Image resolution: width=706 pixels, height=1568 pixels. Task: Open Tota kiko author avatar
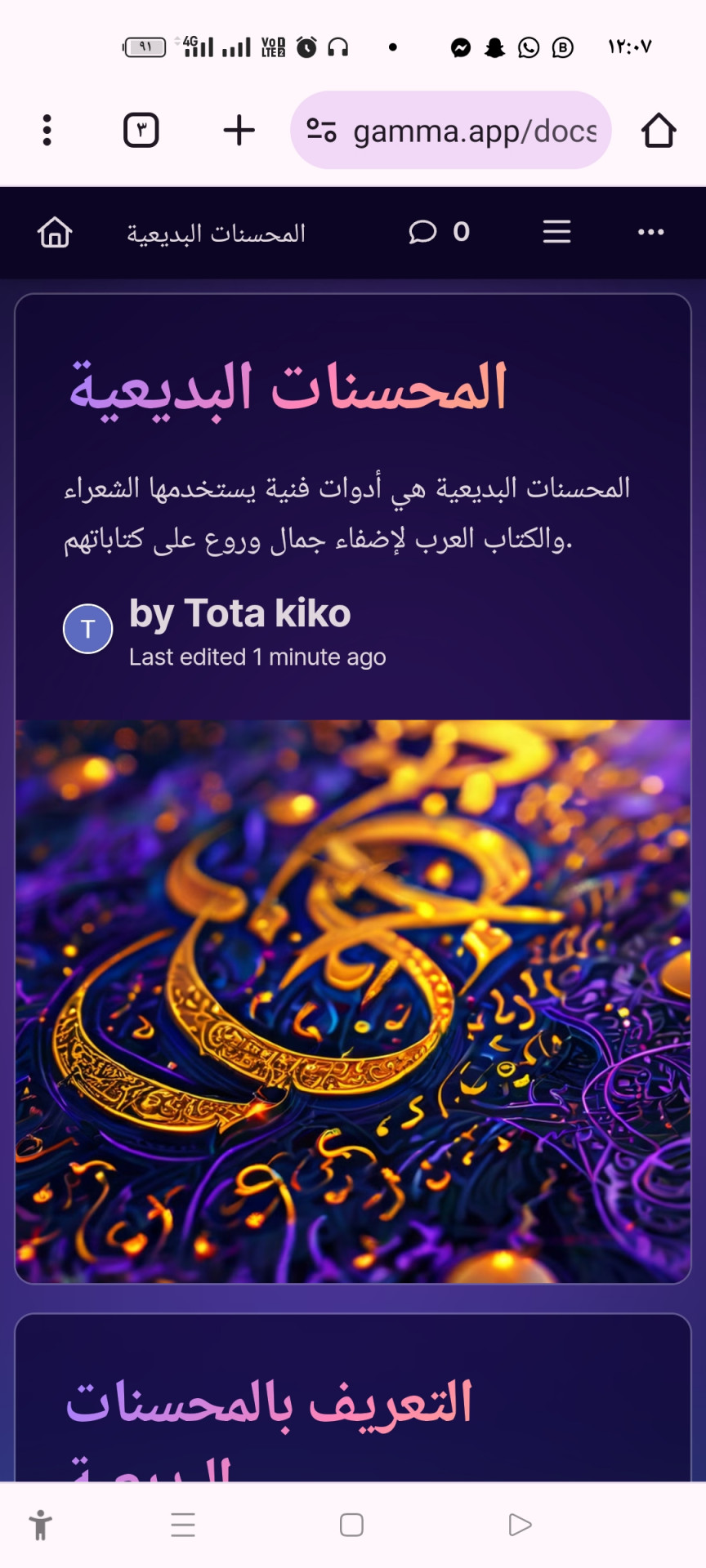pyautogui.click(x=88, y=629)
